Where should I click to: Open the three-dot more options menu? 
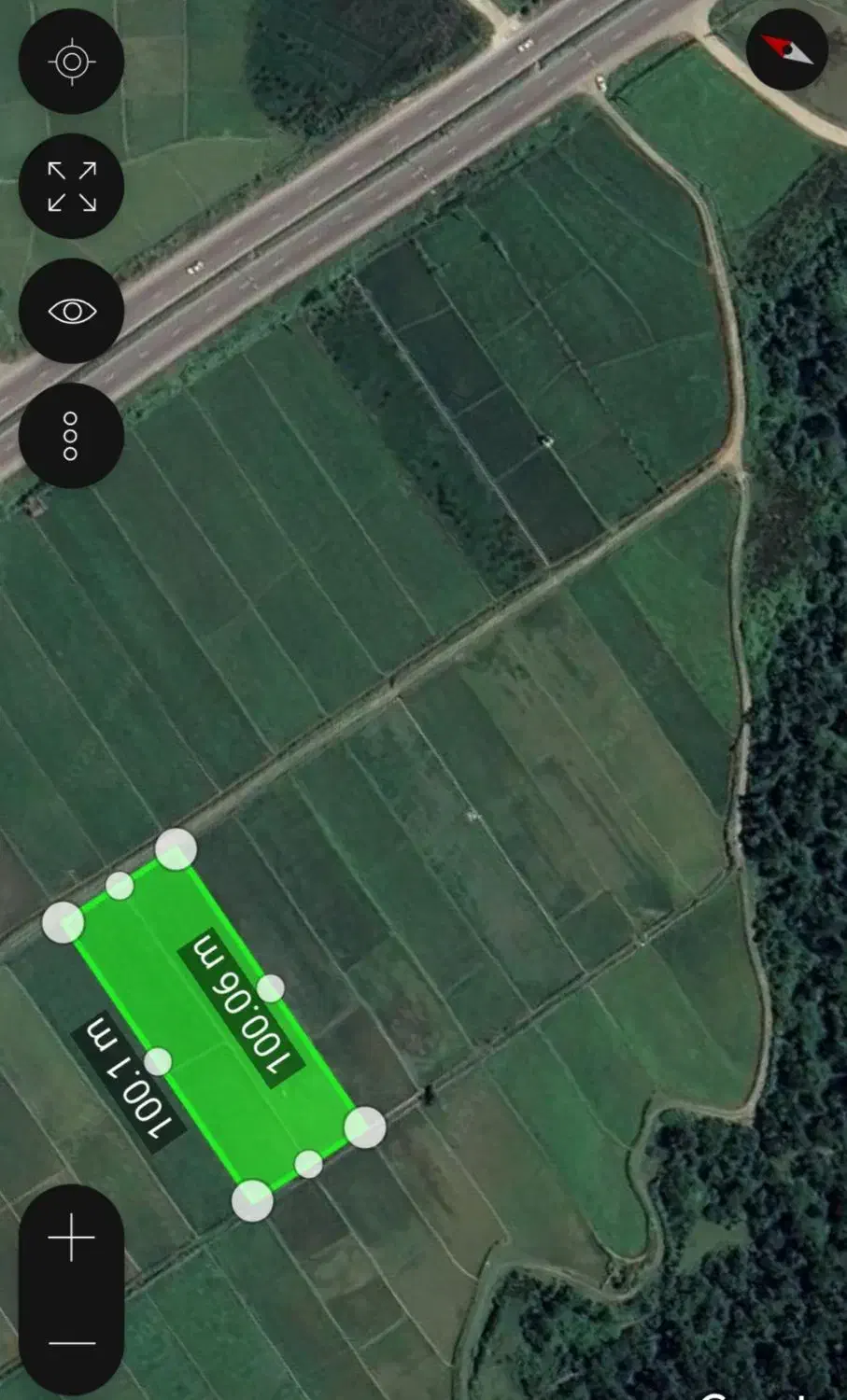pos(72,435)
